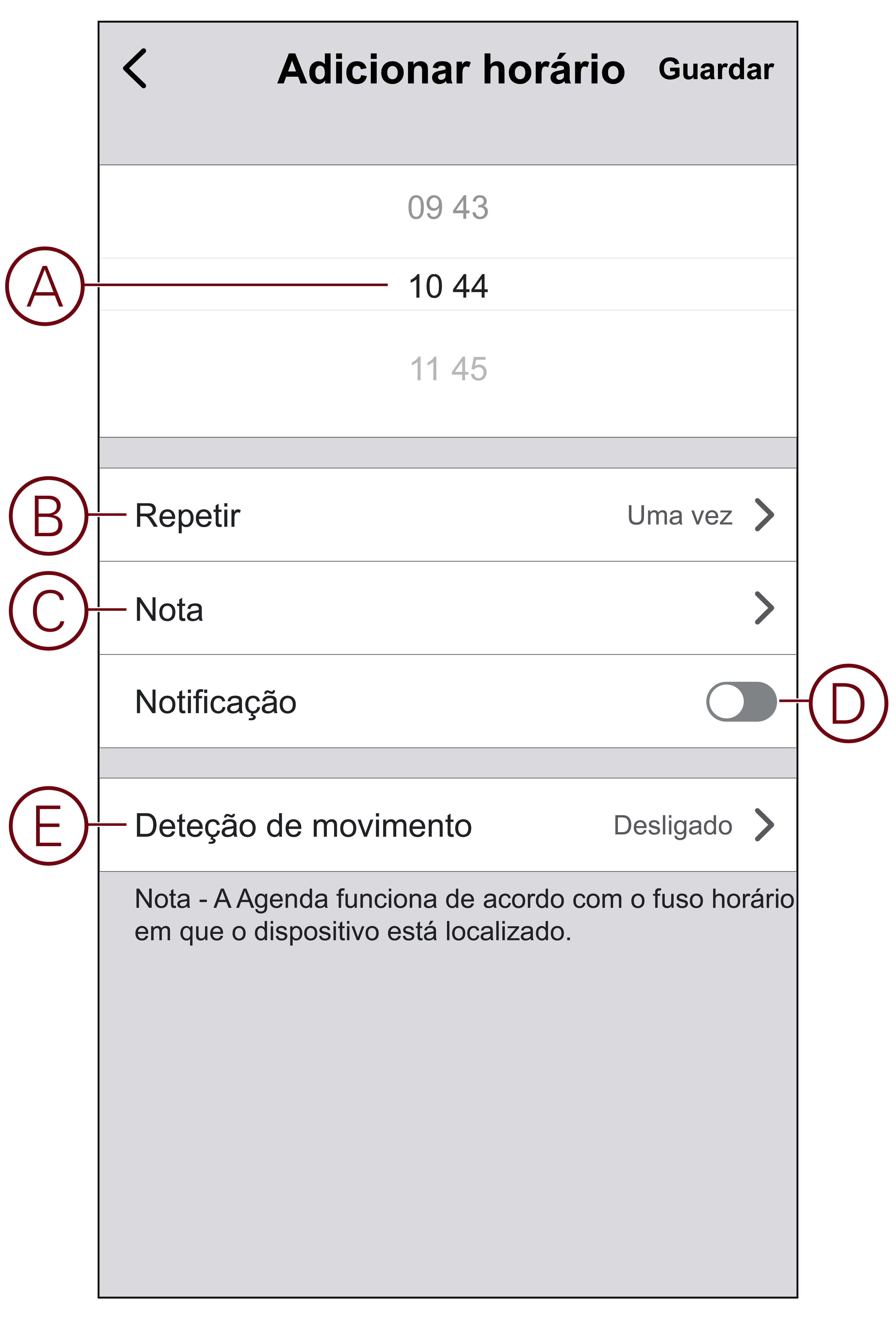
Task: Enable the Notificação switch
Action: coord(741,701)
